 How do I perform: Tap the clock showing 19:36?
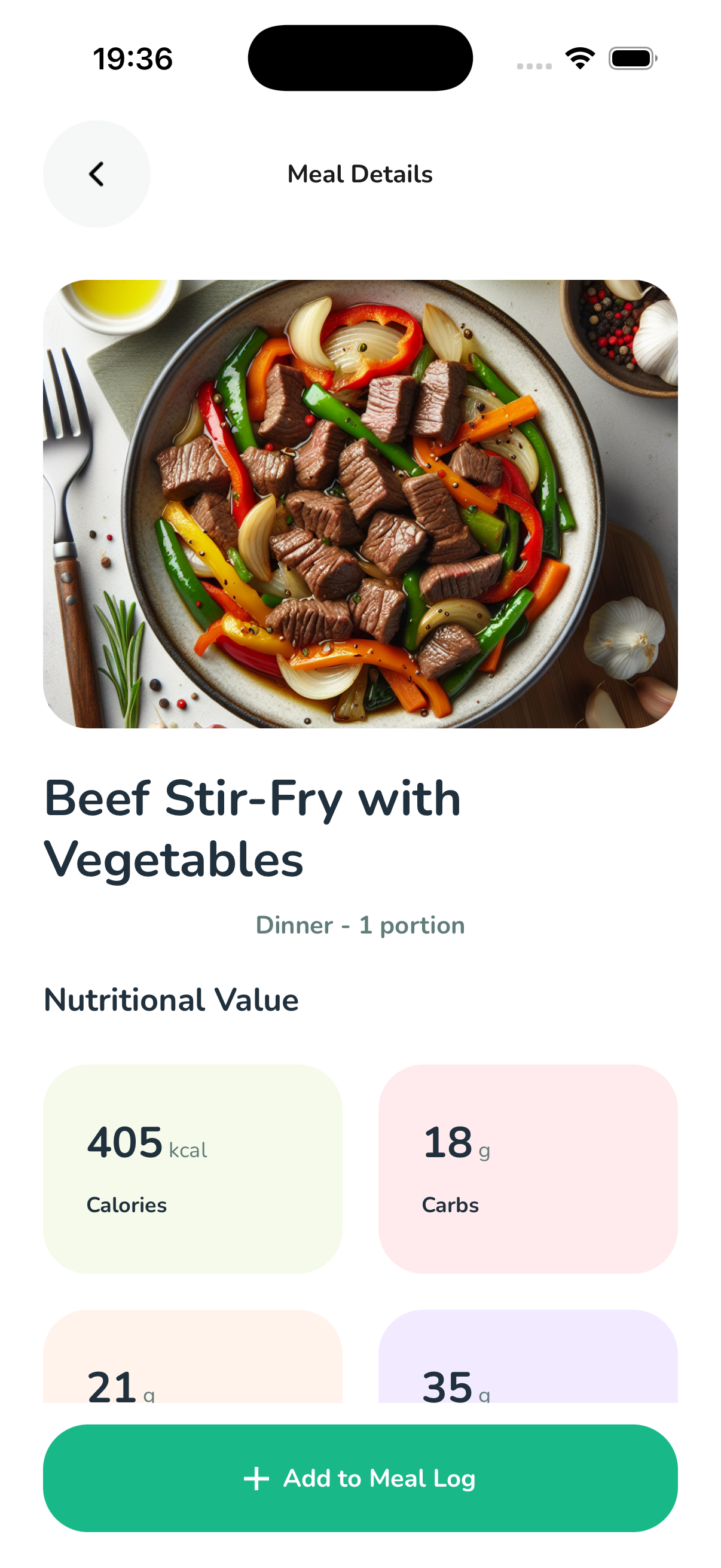click(x=133, y=58)
